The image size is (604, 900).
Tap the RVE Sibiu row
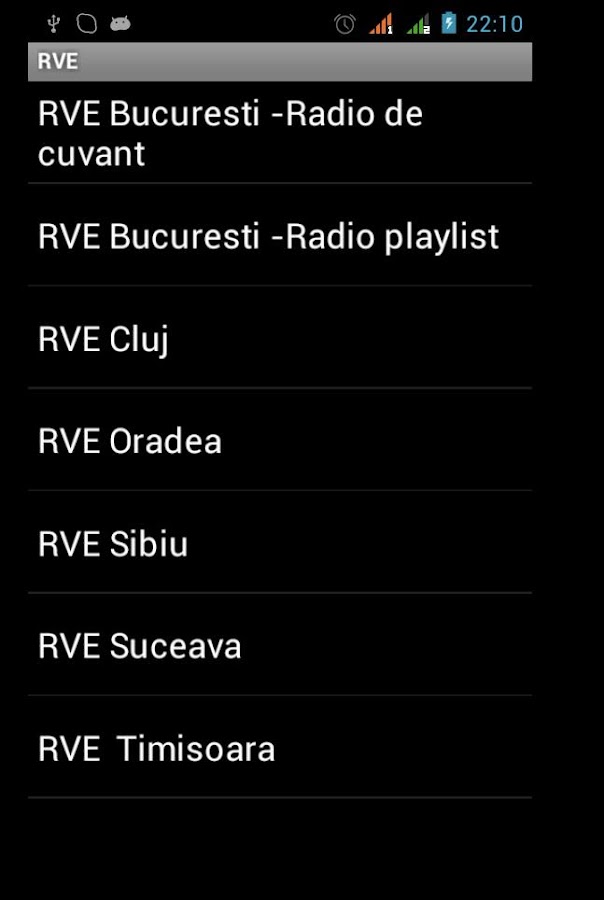point(113,544)
